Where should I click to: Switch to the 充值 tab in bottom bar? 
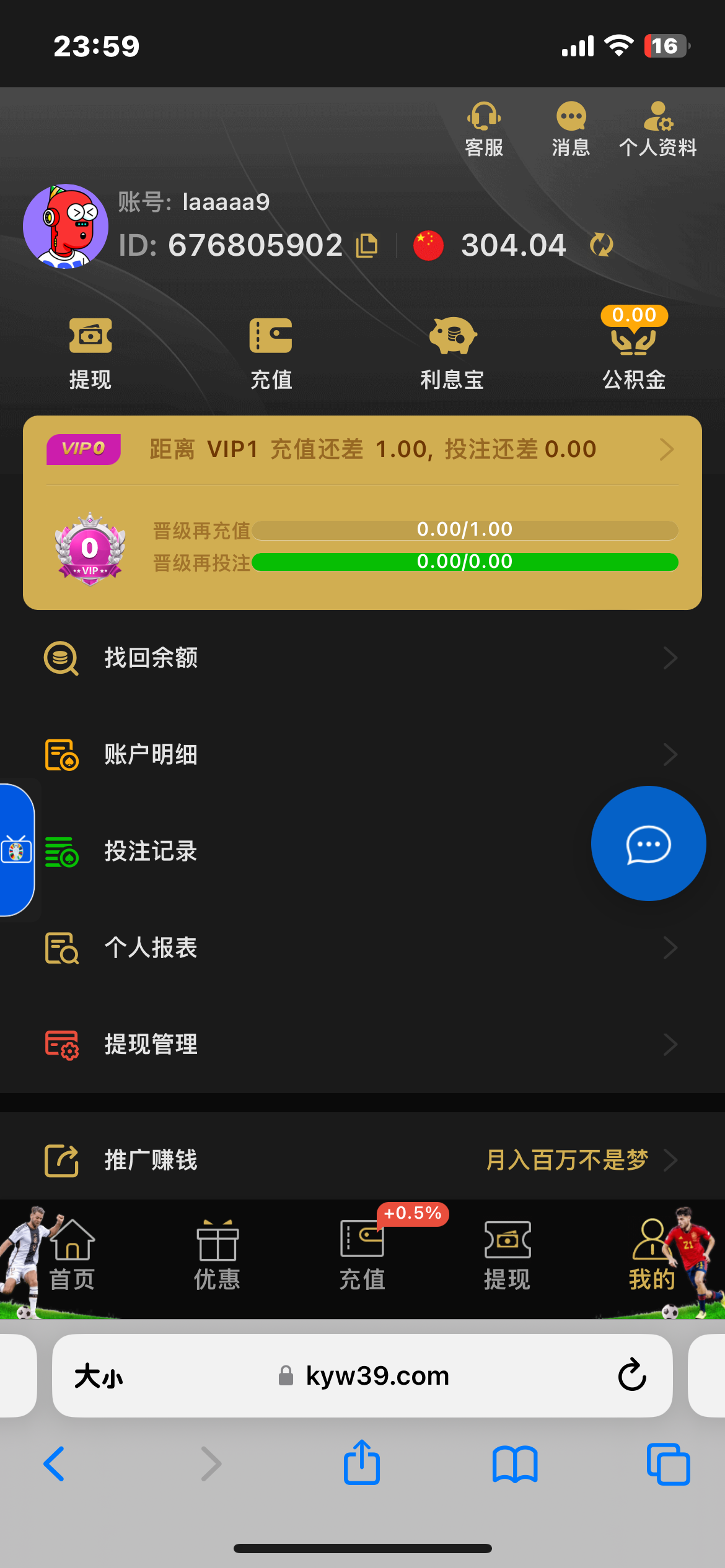362,1255
